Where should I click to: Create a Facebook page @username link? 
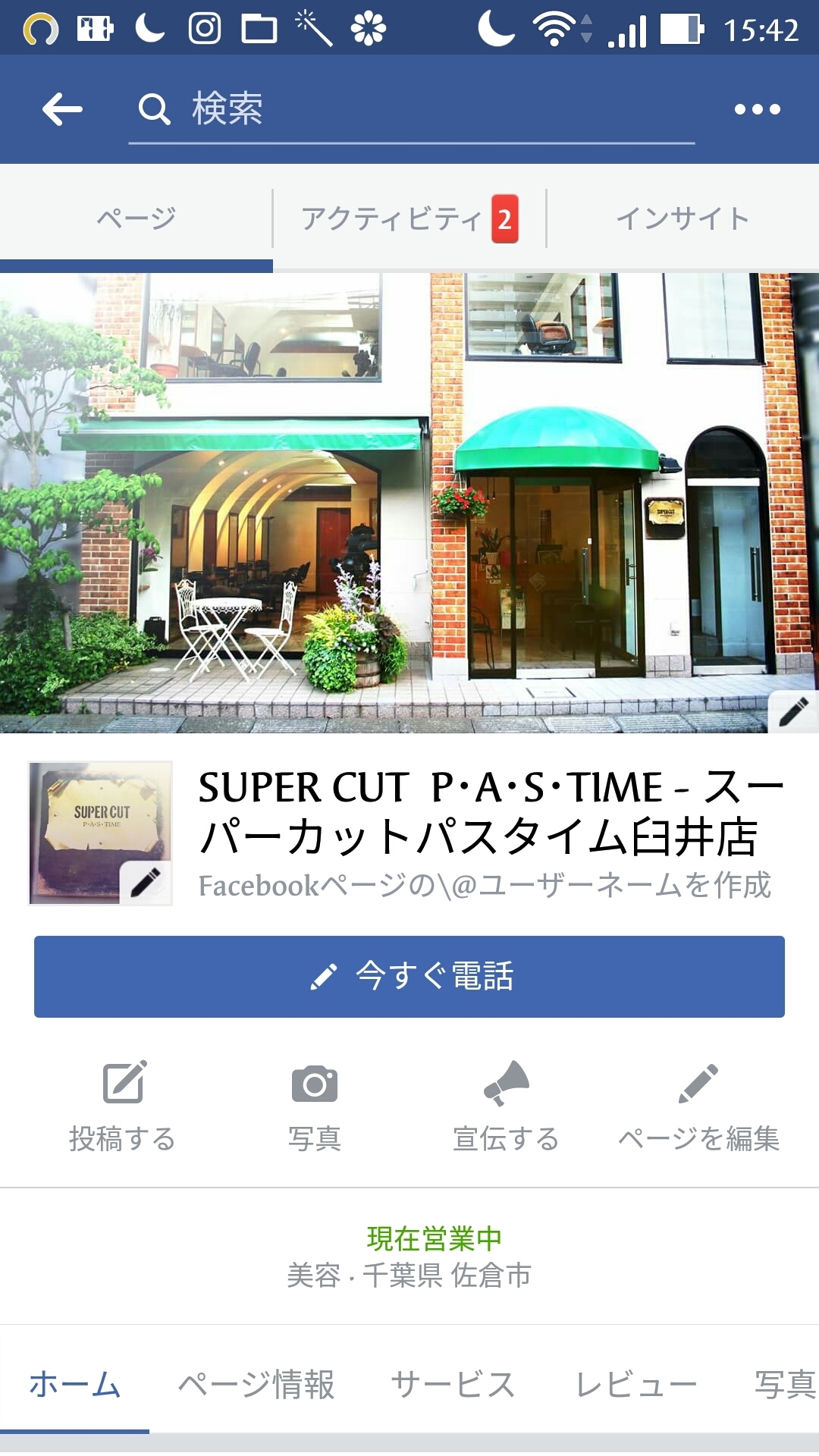pyautogui.click(x=484, y=886)
